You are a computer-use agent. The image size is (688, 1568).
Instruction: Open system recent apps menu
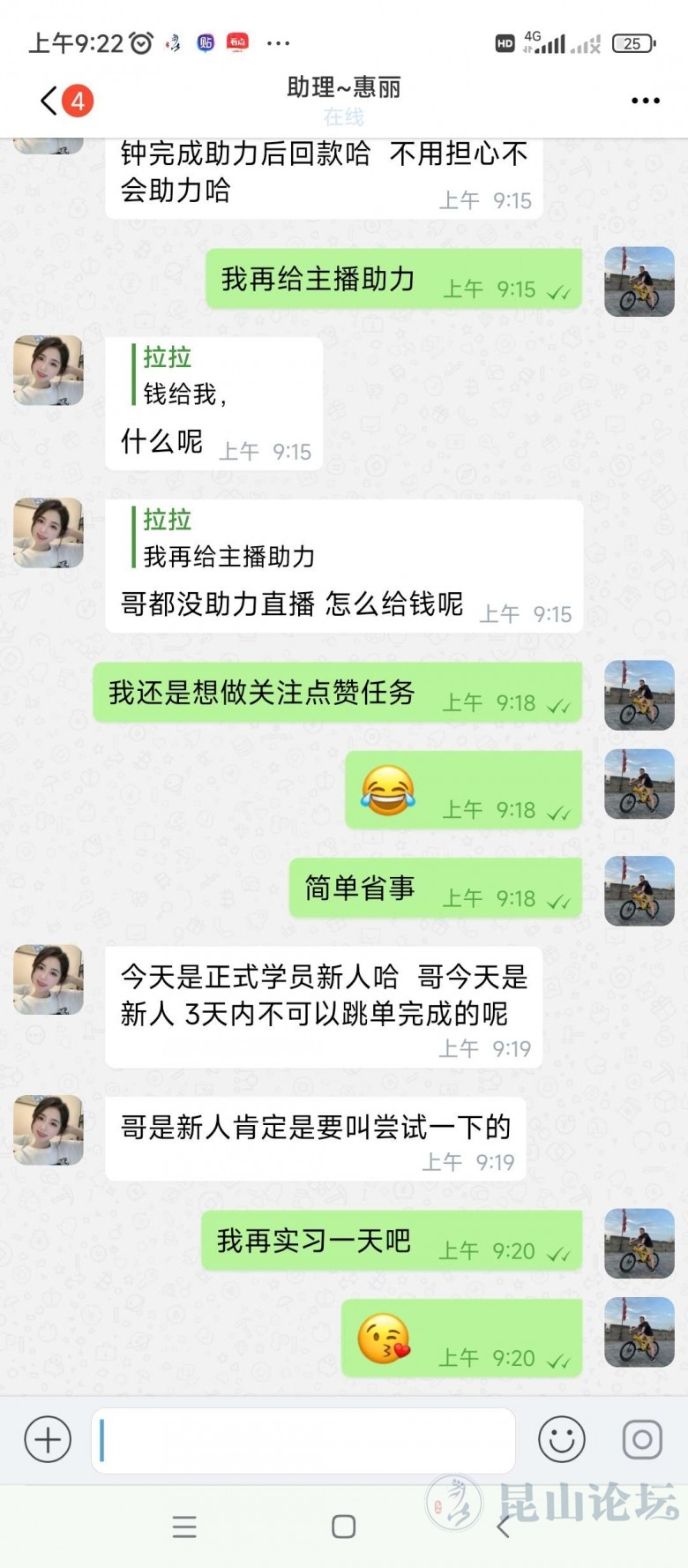(x=184, y=1527)
